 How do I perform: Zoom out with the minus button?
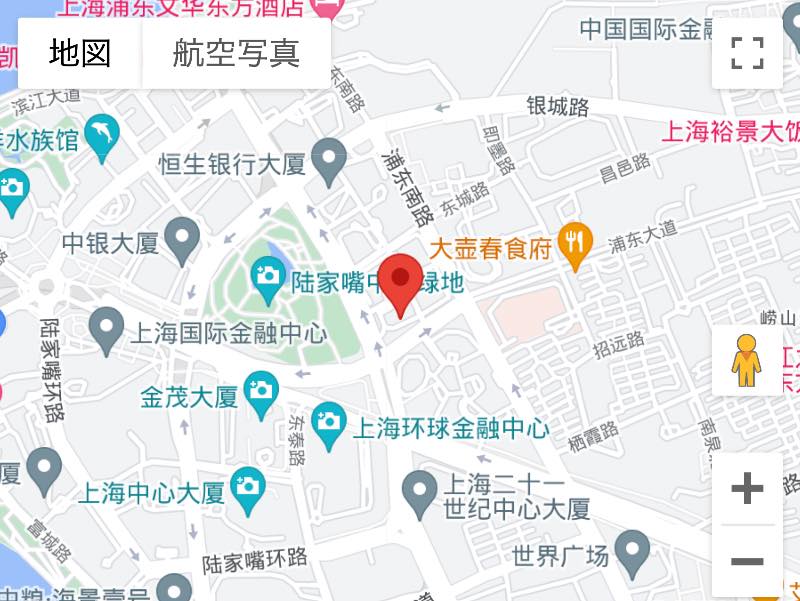tap(747, 561)
